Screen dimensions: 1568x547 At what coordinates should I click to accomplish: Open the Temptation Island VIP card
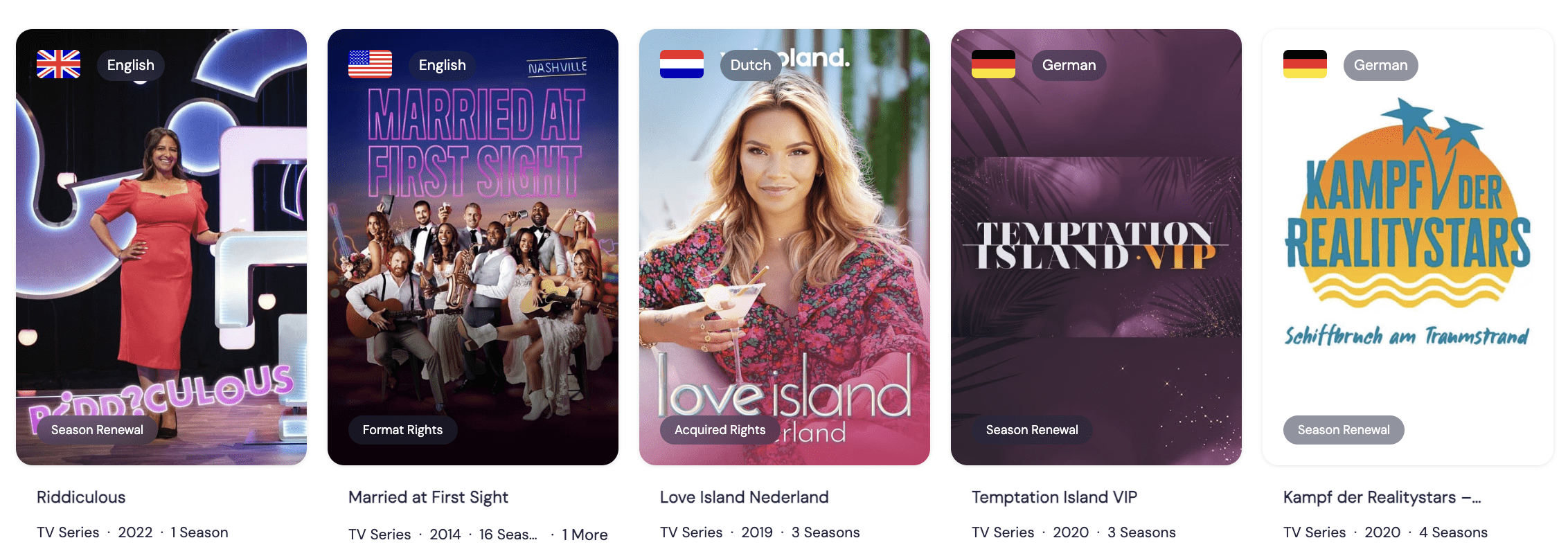pyautogui.click(x=1096, y=246)
